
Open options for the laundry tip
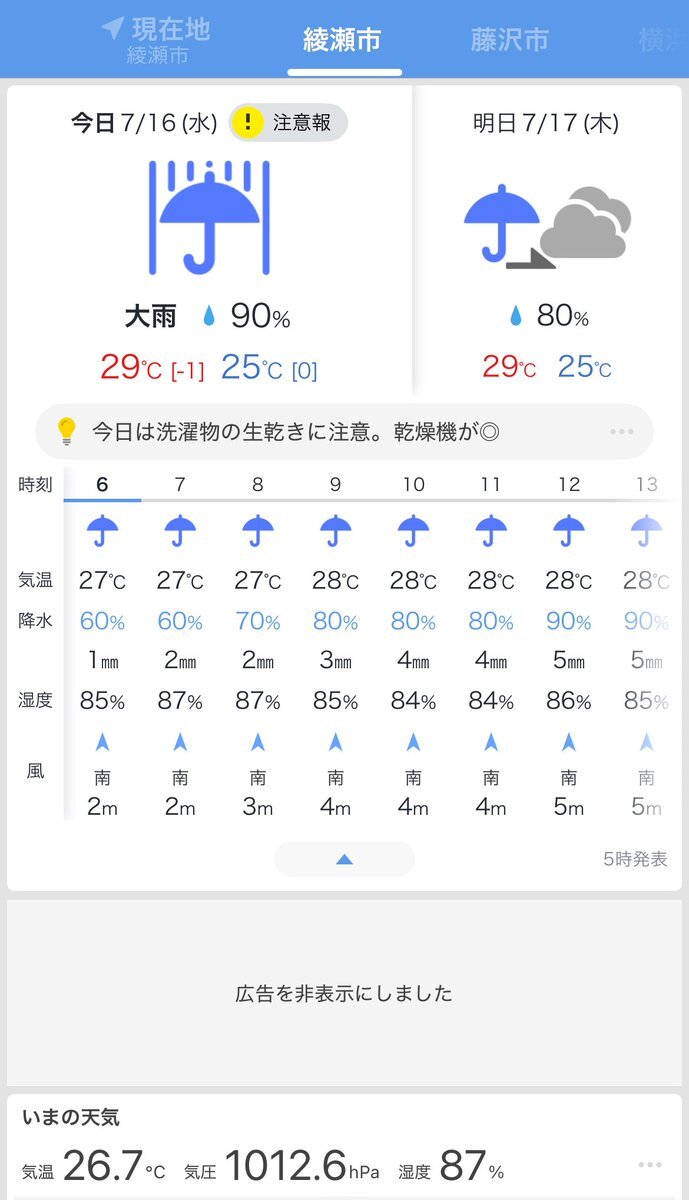(x=622, y=432)
